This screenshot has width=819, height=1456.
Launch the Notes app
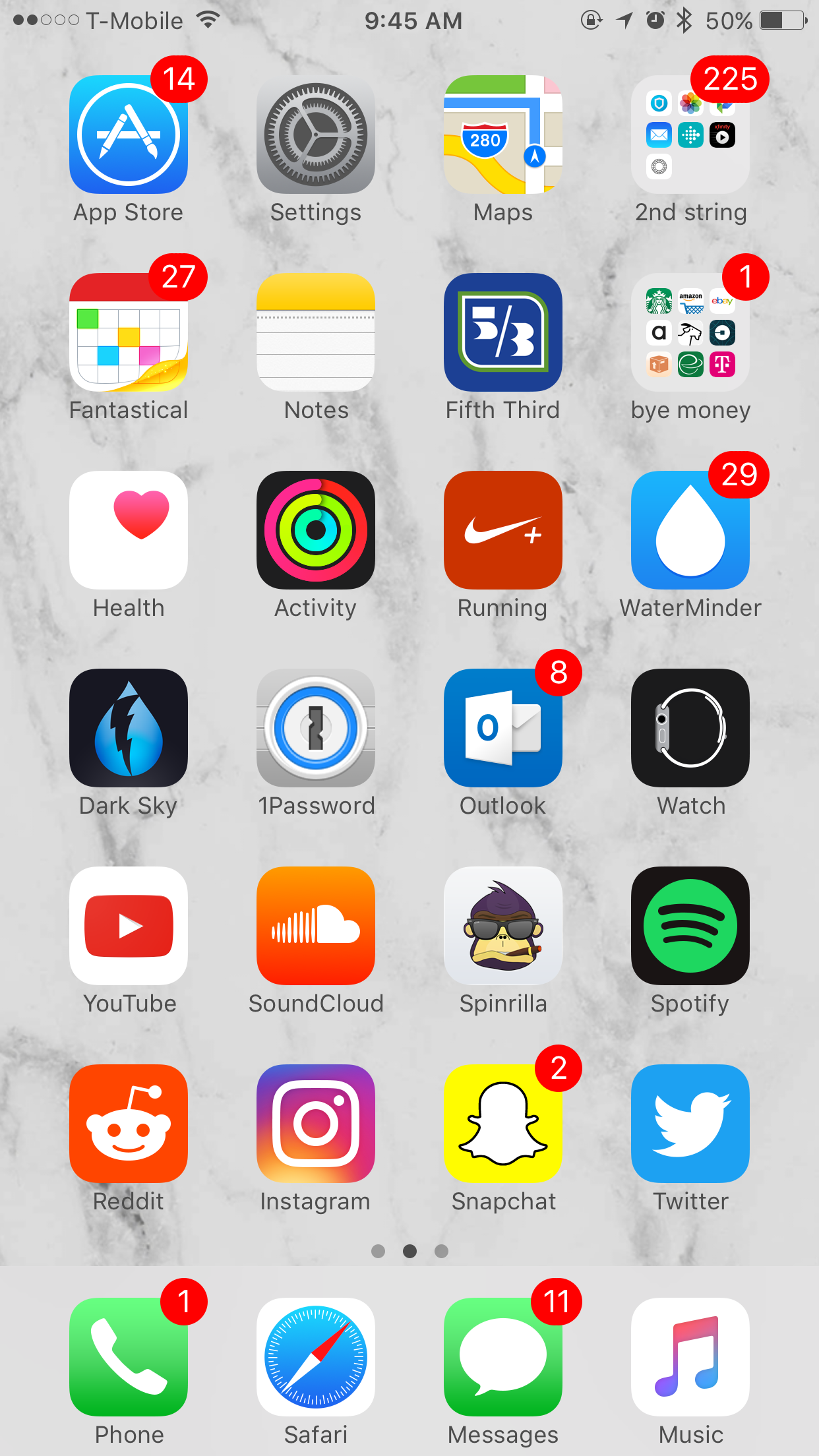[316, 332]
